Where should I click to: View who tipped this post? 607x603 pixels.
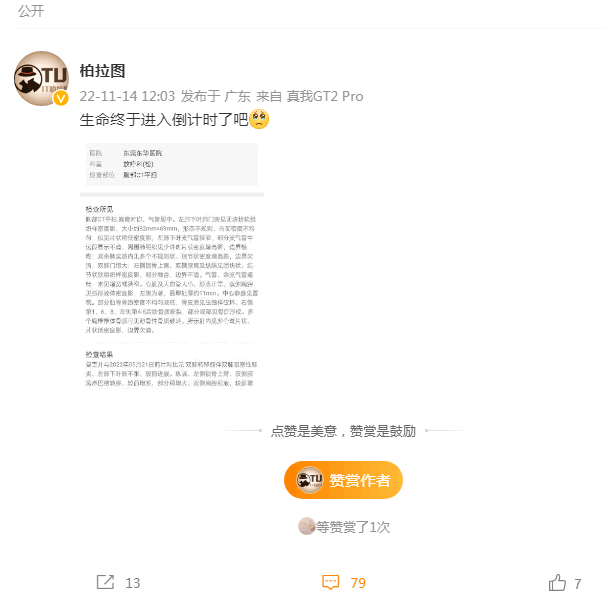(x=343, y=526)
